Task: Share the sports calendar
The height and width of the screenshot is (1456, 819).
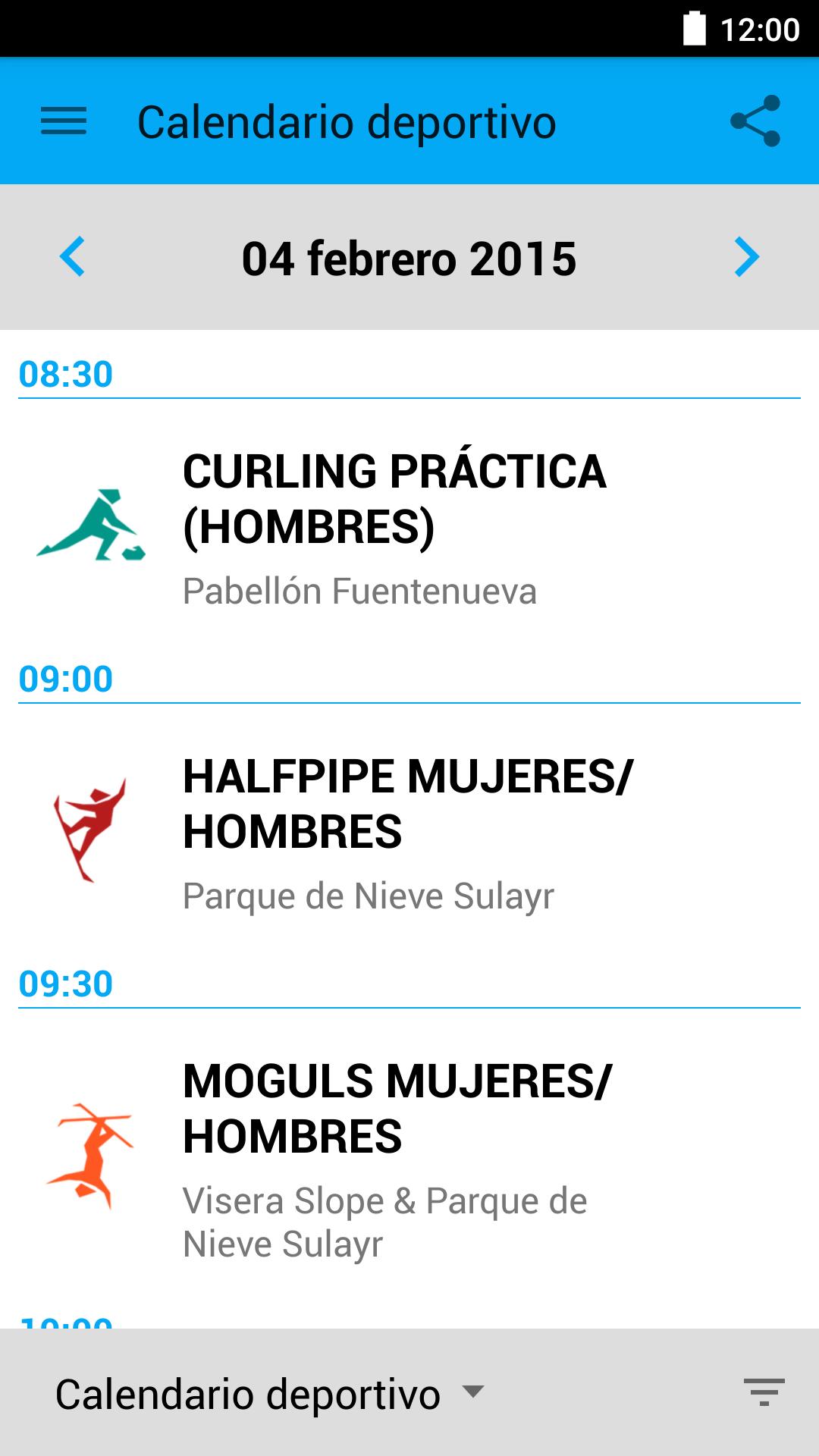Action: click(x=755, y=121)
